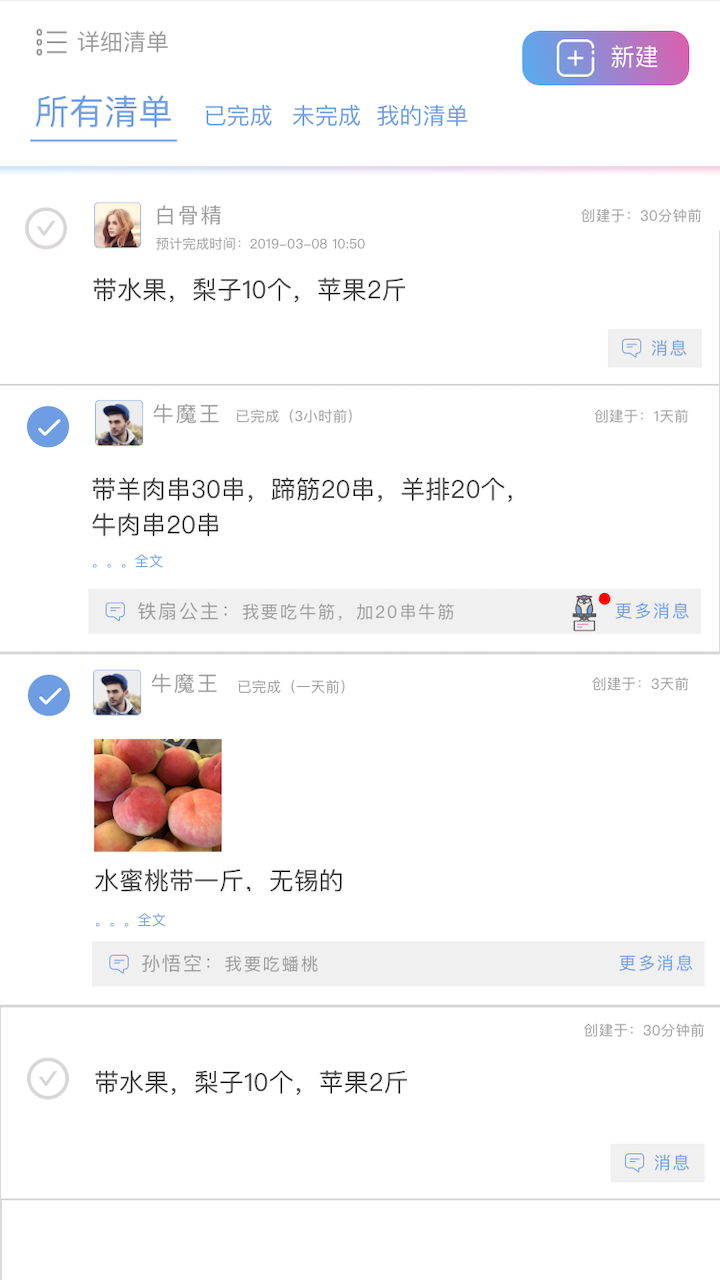Screen dimensions: 720x1280
Task: Click speech bubble icon beside 孙悟空's comment
Action: pyautogui.click(x=119, y=963)
